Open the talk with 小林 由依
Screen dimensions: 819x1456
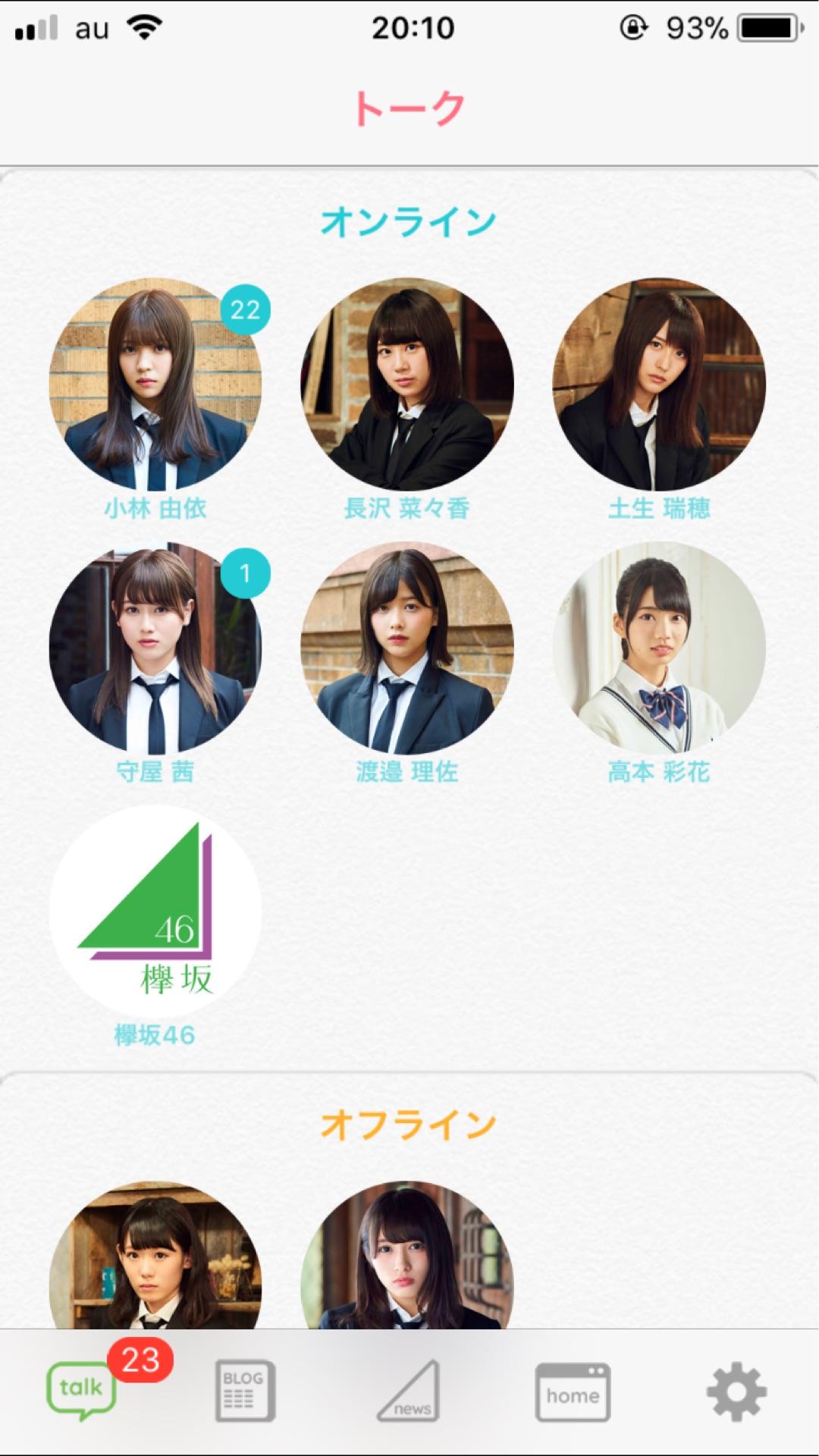155,384
